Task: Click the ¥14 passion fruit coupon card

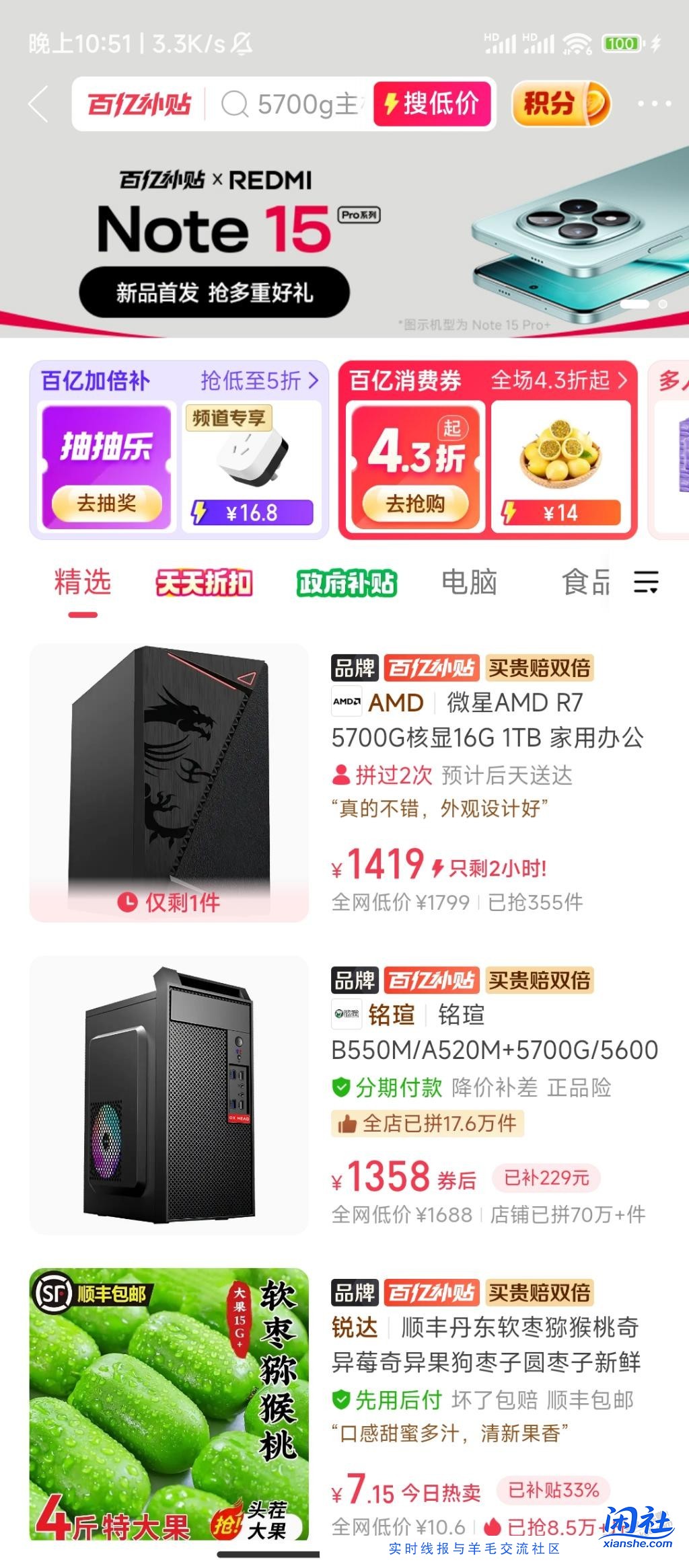Action: coord(563,464)
